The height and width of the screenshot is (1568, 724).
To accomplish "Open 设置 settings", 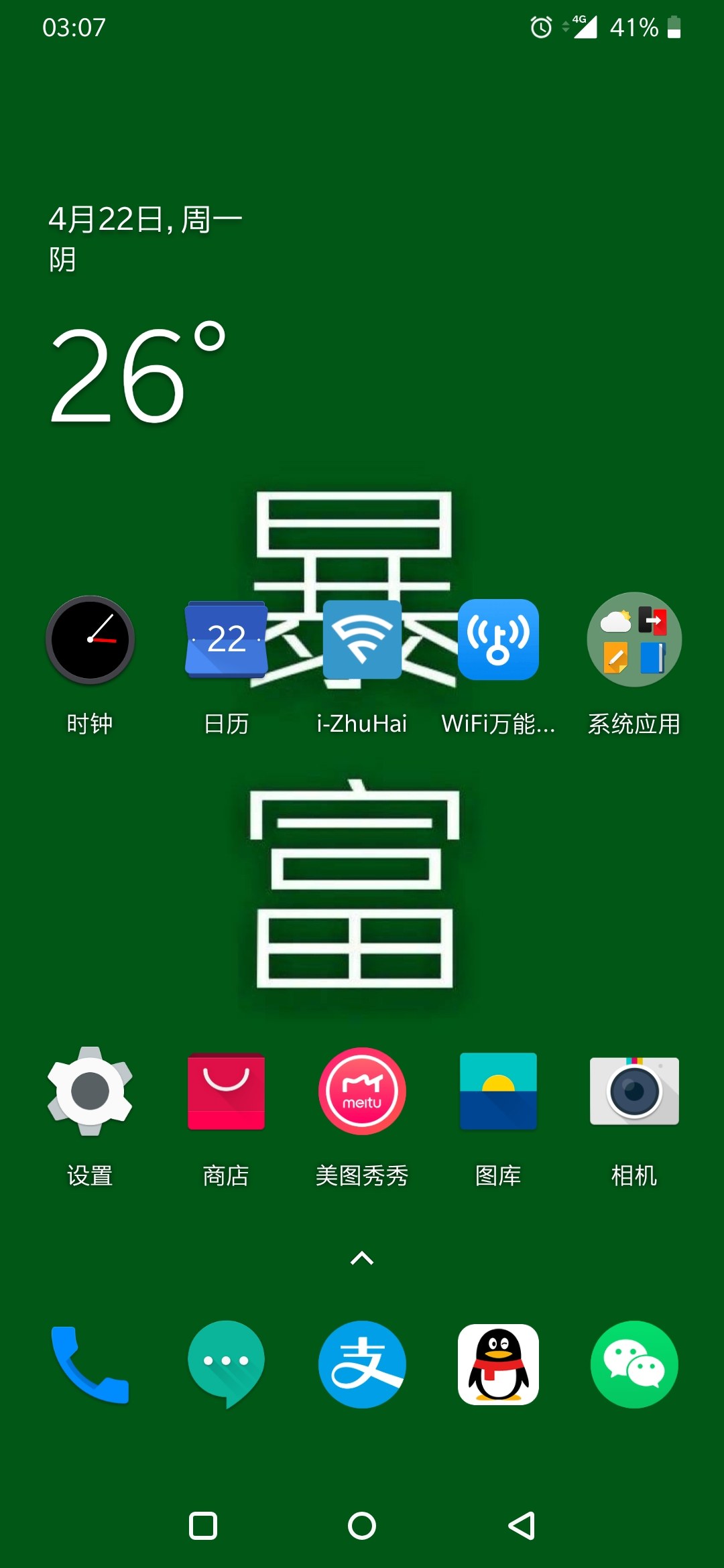I will point(90,1092).
